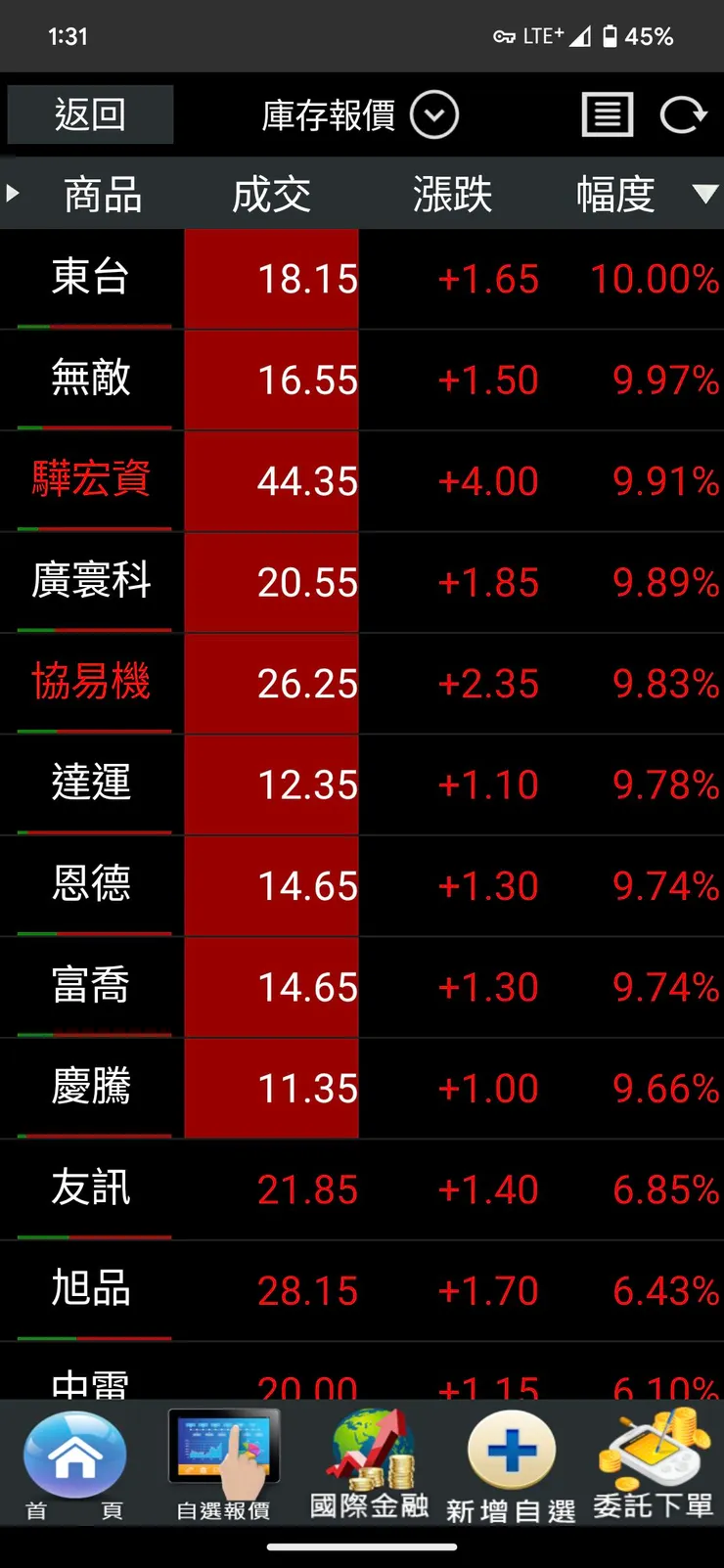Open the 無敵 stock row
The image size is (724, 1568).
pos(91,379)
